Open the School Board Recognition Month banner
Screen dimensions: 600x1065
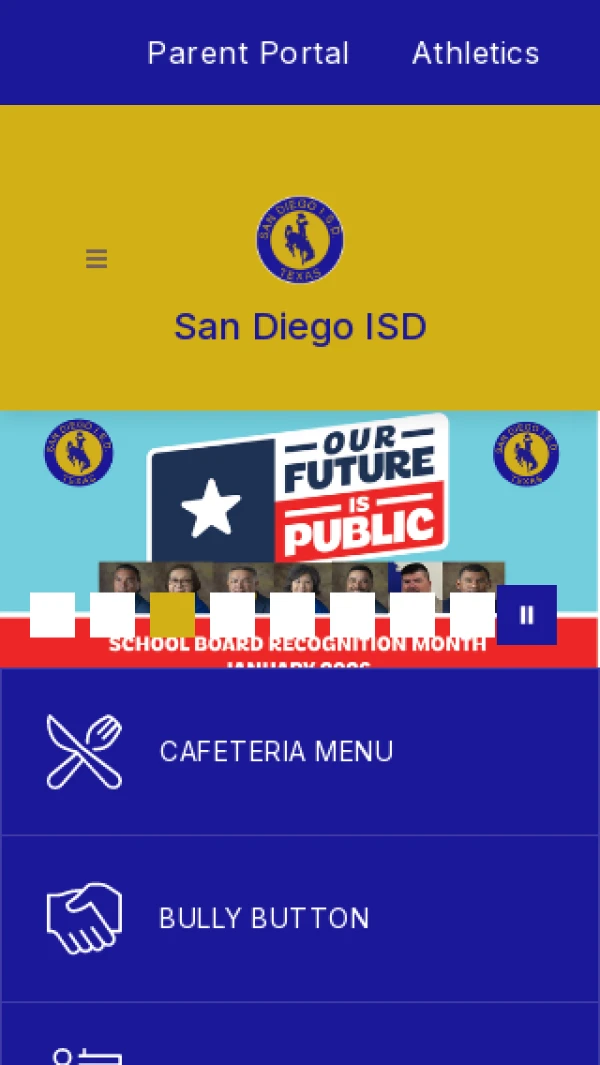298,500
